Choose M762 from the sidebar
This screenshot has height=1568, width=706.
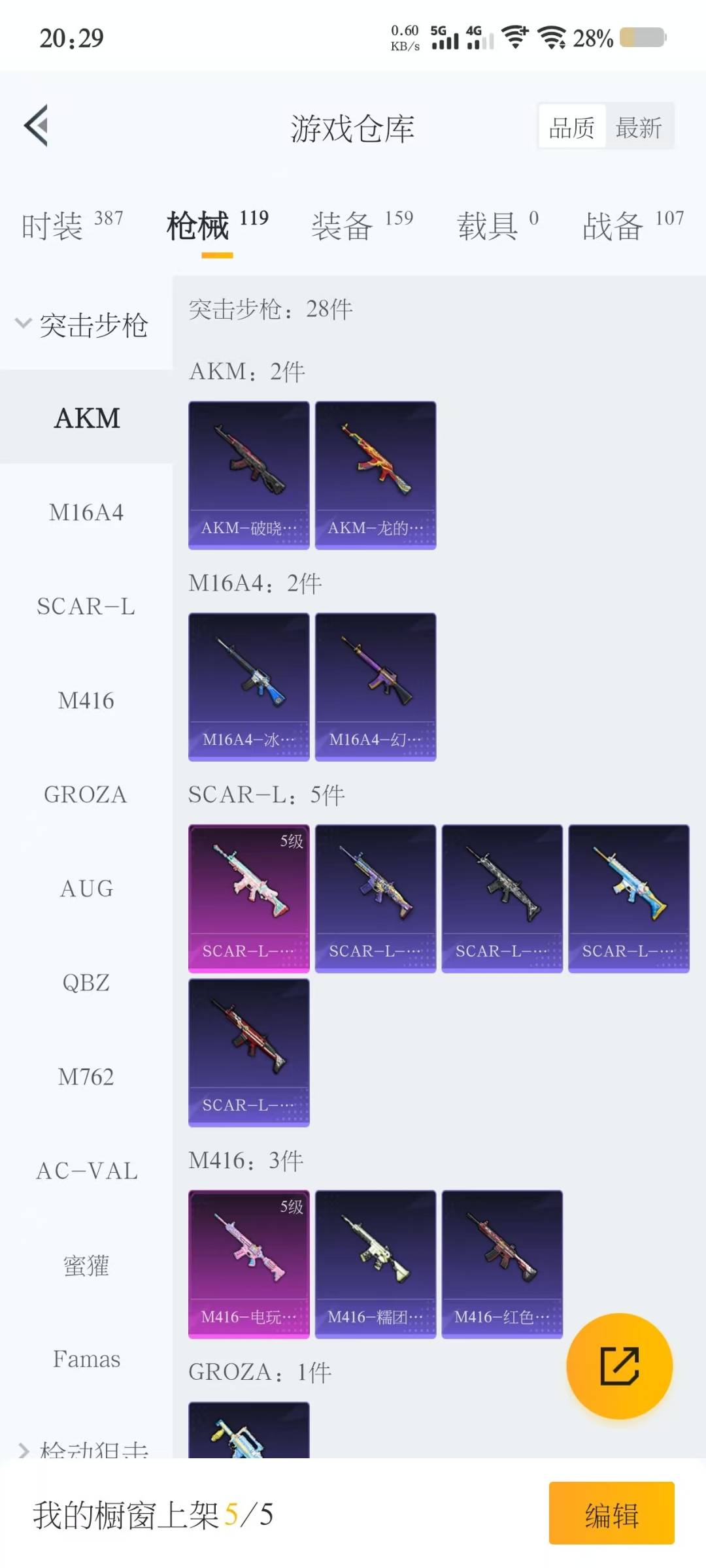point(86,1077)
